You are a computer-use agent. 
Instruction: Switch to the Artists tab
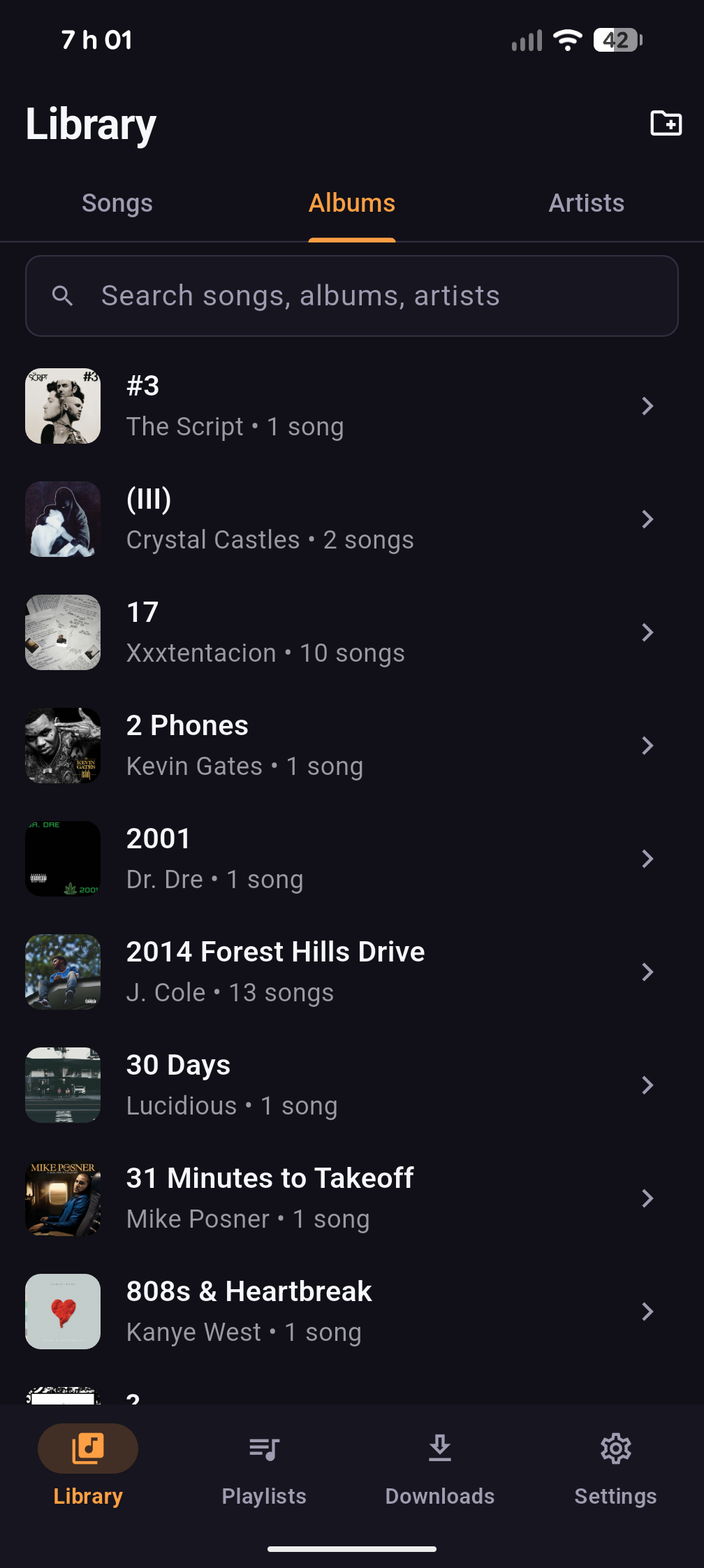[x=587, y=203]
